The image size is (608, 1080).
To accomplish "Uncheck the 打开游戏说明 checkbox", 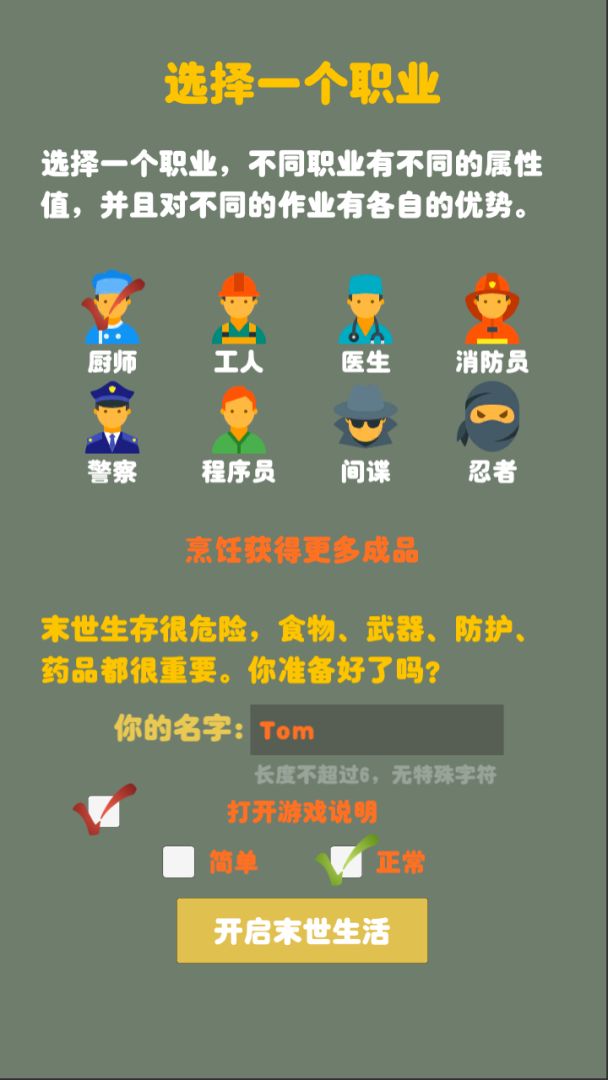I will pos(104,811).
